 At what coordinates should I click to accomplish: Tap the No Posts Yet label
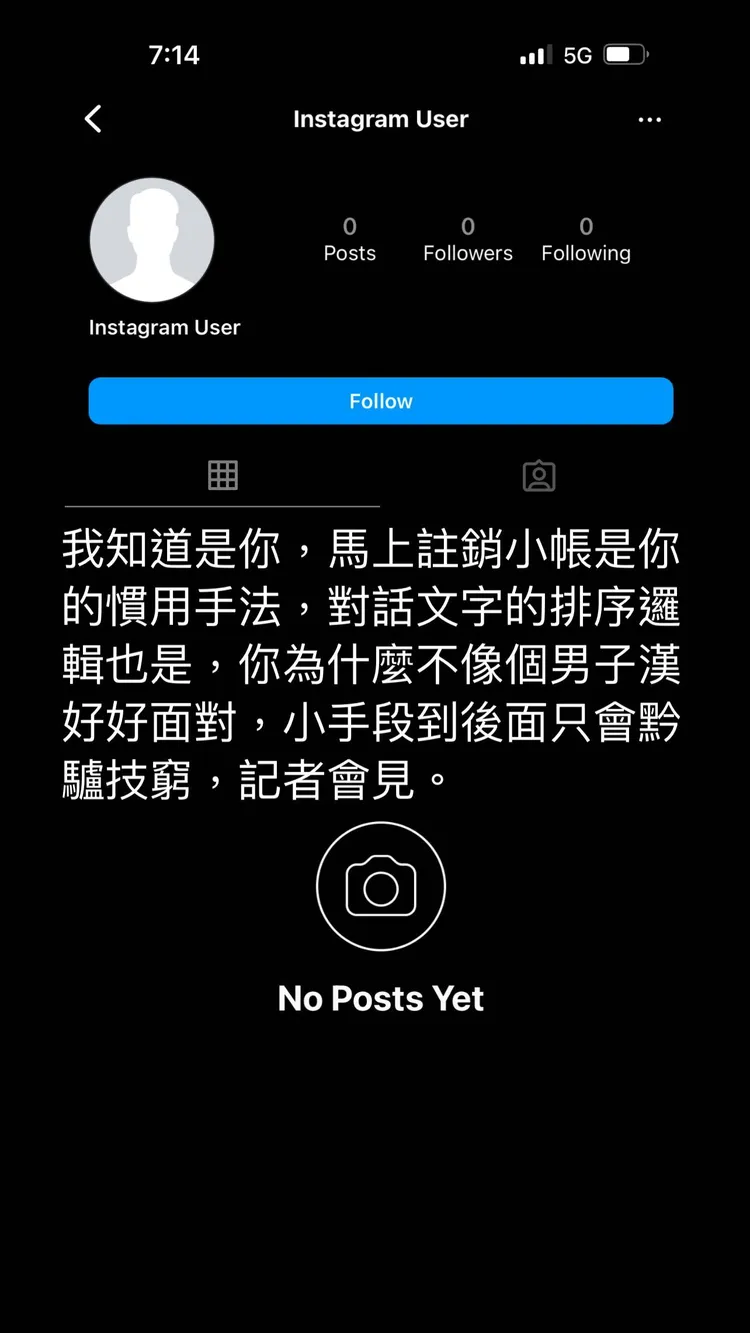tap(380, 998)
